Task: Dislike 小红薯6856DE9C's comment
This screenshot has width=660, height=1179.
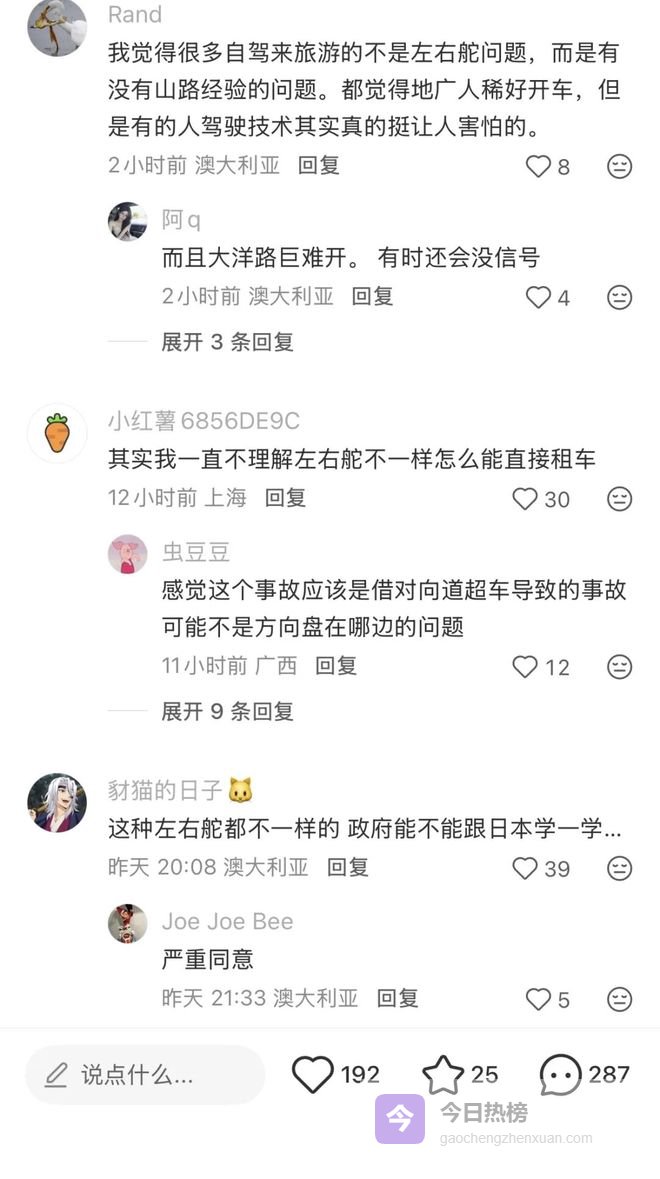Action: click(620, 498)
